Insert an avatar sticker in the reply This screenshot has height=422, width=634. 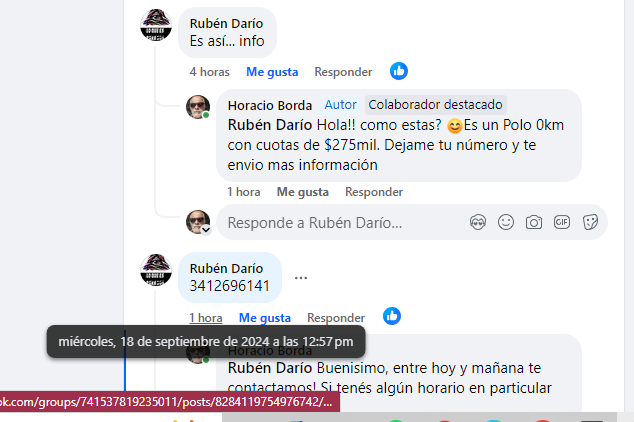pos(478,222)
